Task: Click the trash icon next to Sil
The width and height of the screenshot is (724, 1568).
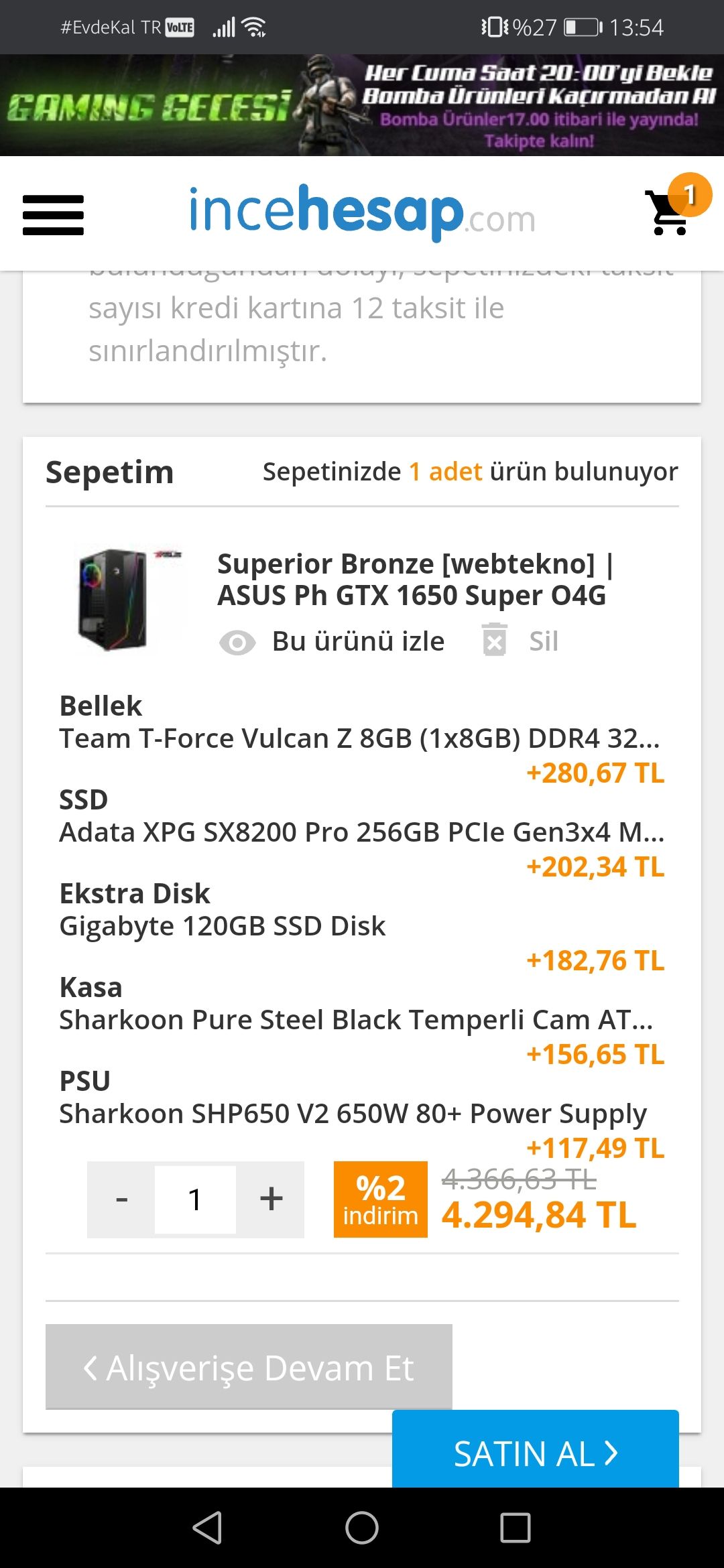Action: coord(495,641)
